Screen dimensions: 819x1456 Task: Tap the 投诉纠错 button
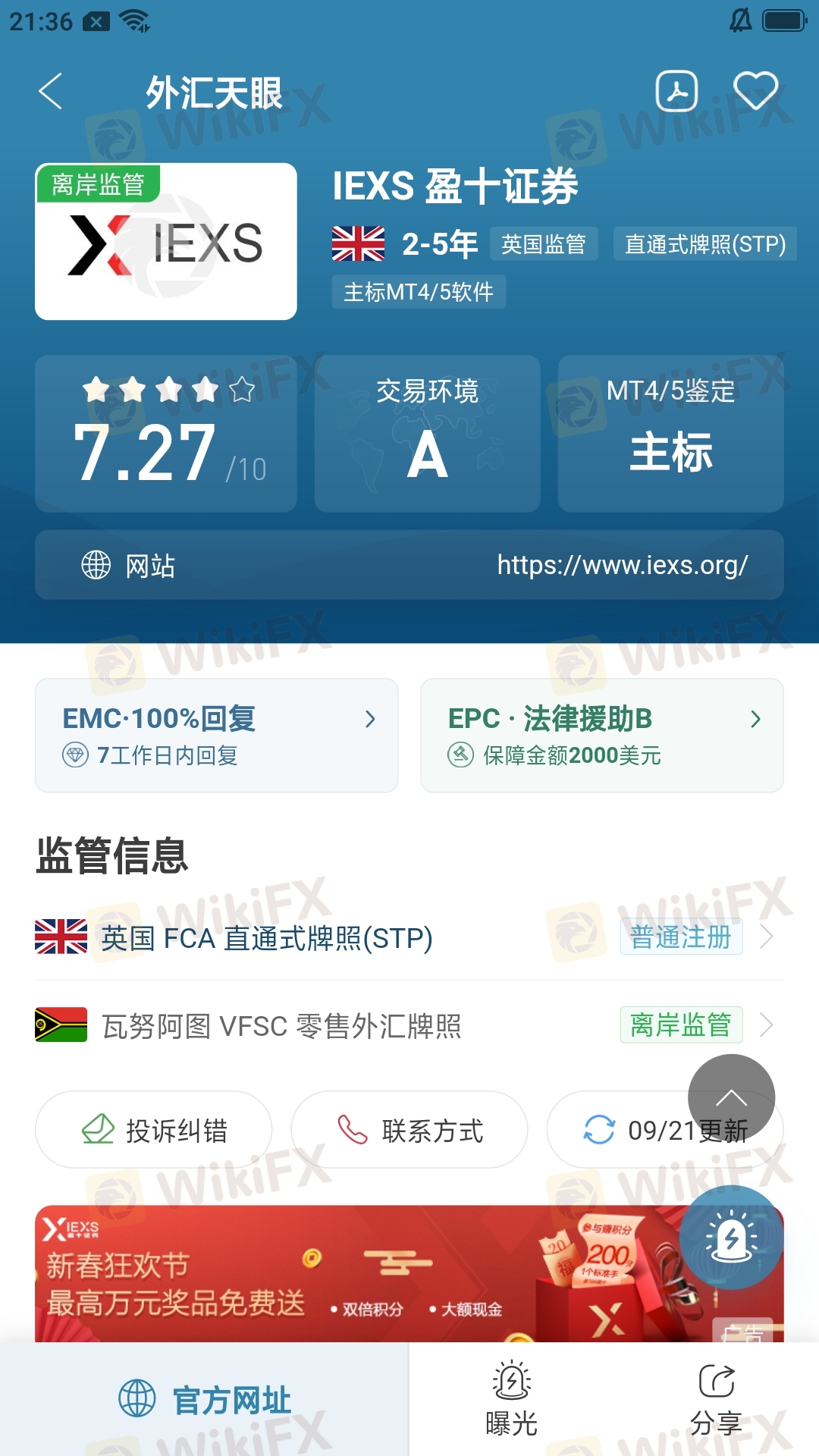[154, 1130]
